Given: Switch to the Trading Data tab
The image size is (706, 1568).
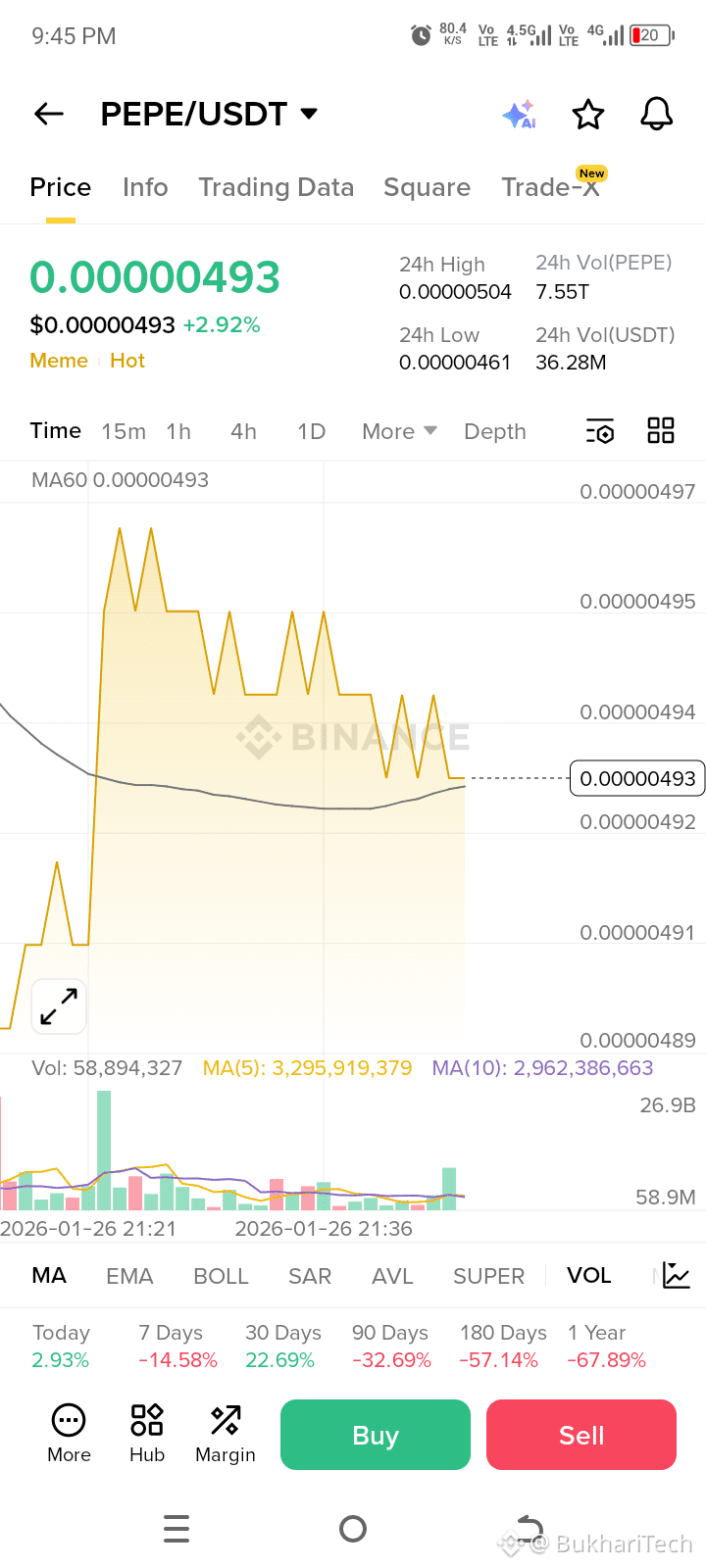Looking at the screenshot, I should [x=276, y=187].
